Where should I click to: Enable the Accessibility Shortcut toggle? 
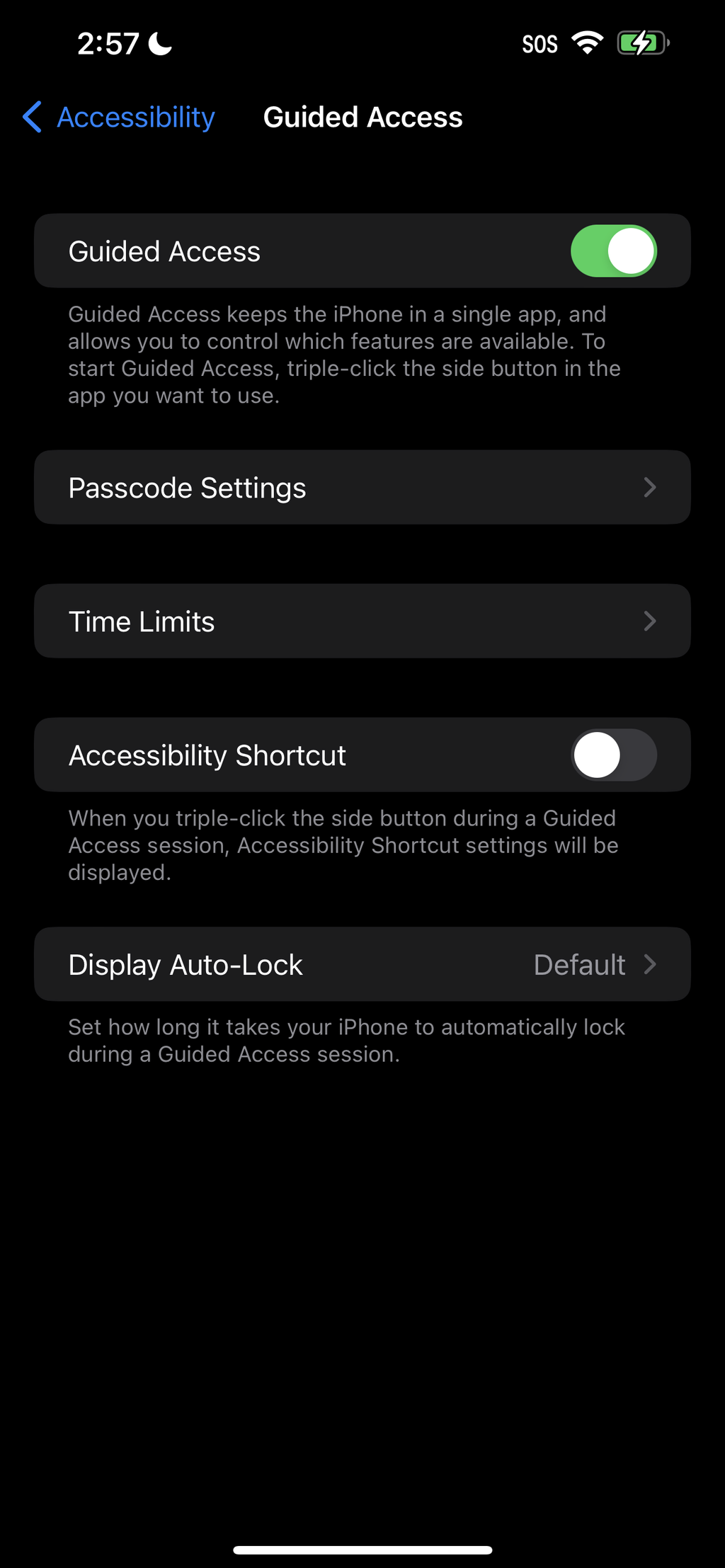613,755
